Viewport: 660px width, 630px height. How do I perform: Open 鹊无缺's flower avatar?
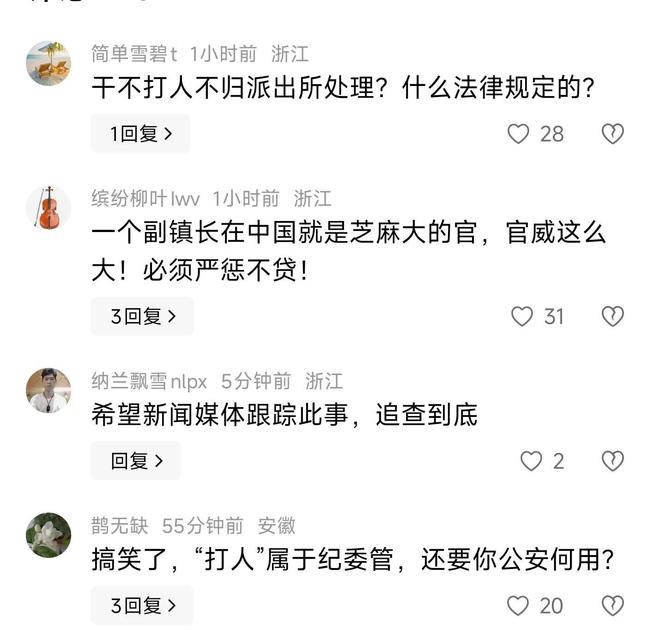[48, 535]
